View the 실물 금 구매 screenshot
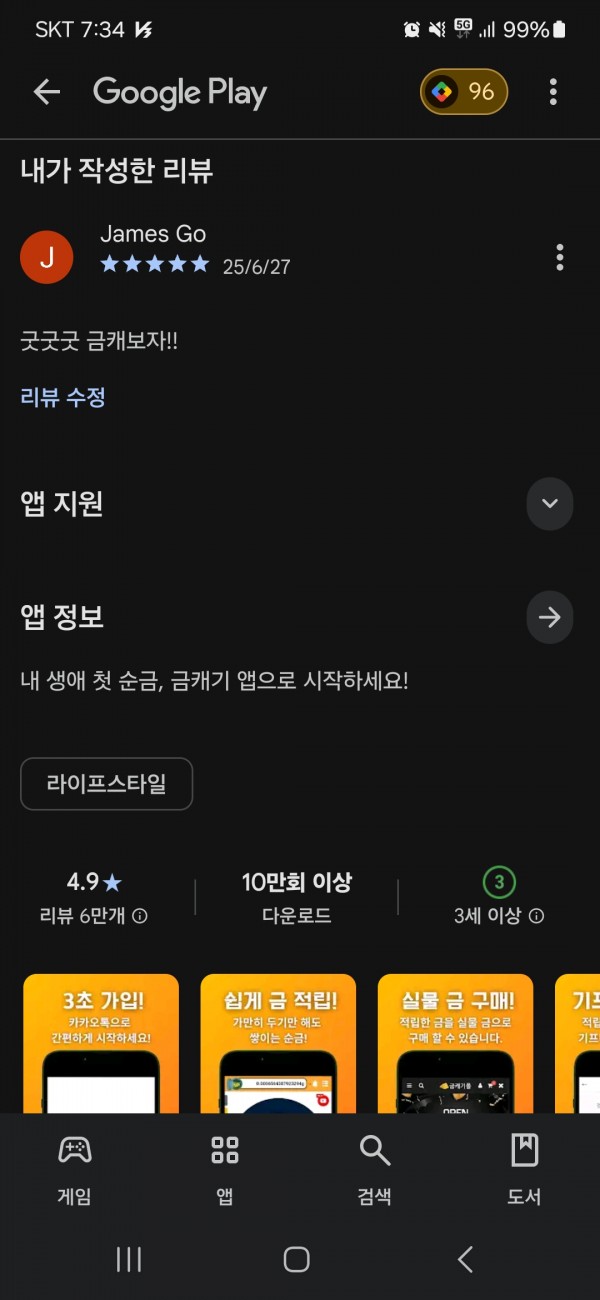The height and width of the screenshot is (1300, 600). pyautogui.click(x=455, y=1043)
